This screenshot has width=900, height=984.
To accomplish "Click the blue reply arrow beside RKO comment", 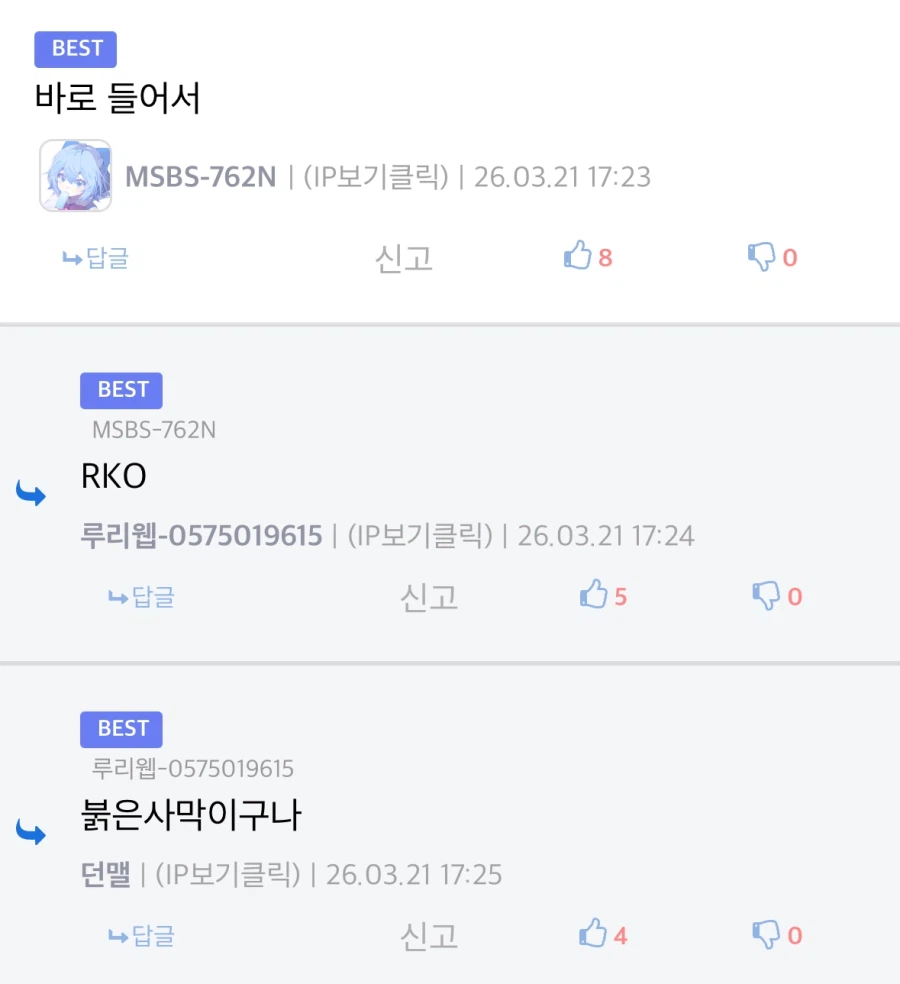I will pos(32,492).
